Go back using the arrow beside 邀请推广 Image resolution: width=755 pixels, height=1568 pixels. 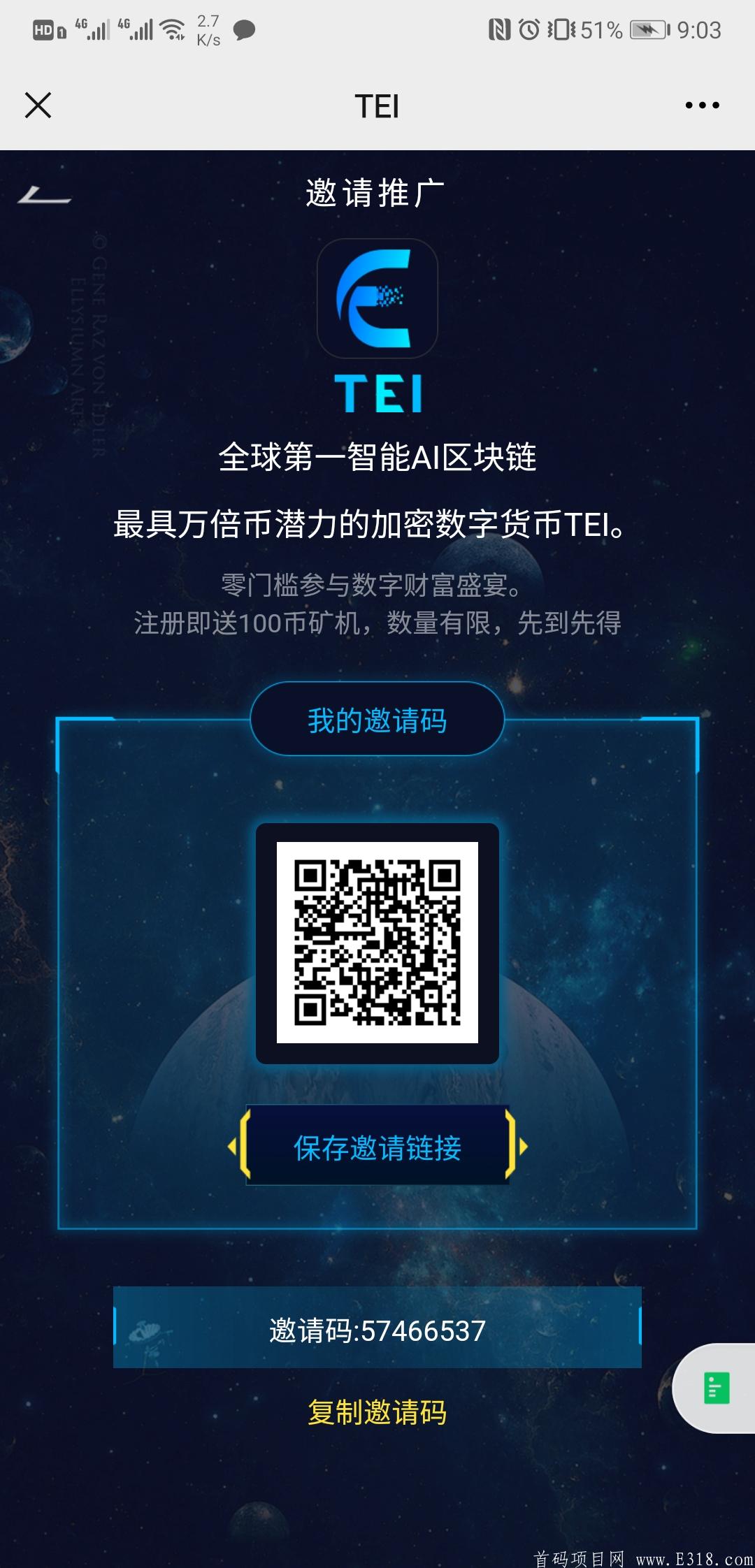tap(44, 195)
